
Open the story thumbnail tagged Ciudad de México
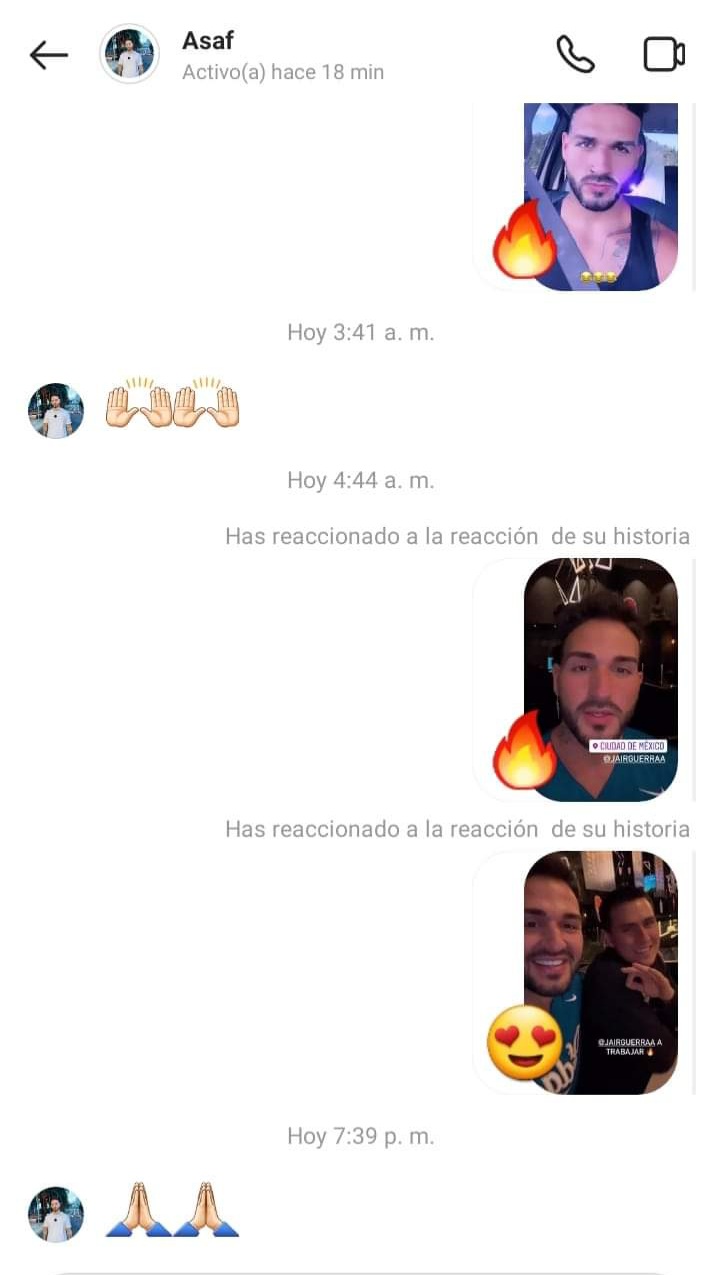coord(600,680)
